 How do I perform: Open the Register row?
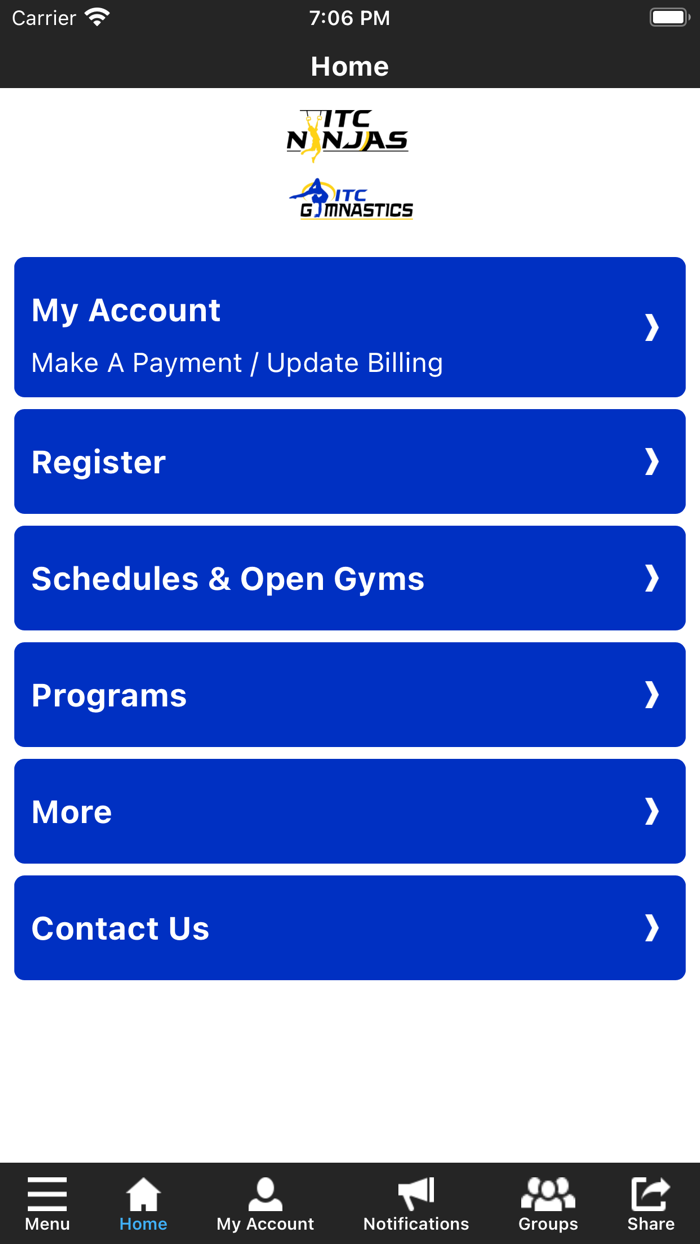pos(350,462)
